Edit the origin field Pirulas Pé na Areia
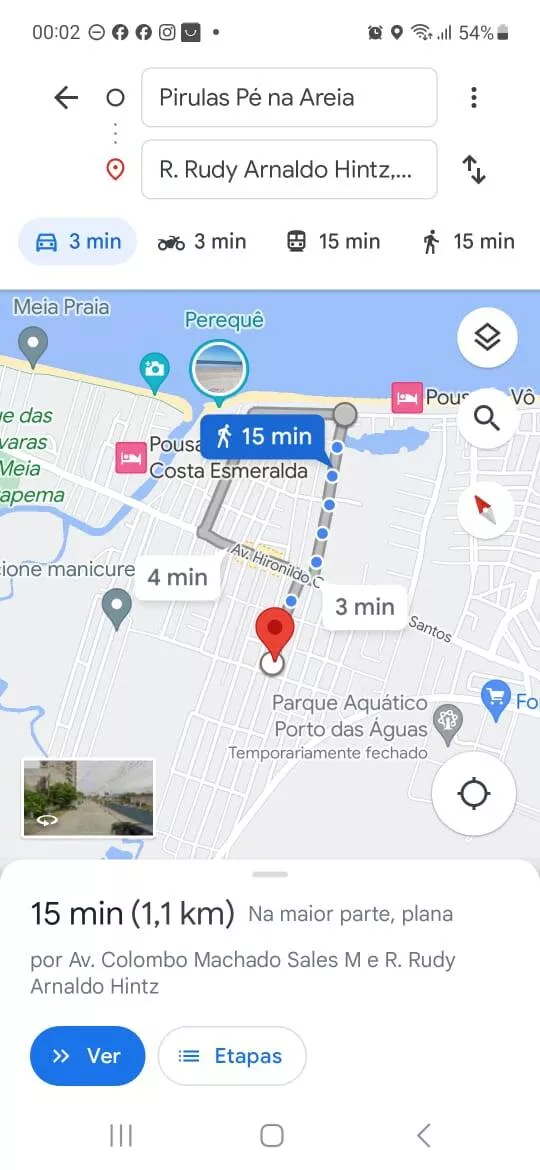The image size is (540, 1170). click(289, 98)
